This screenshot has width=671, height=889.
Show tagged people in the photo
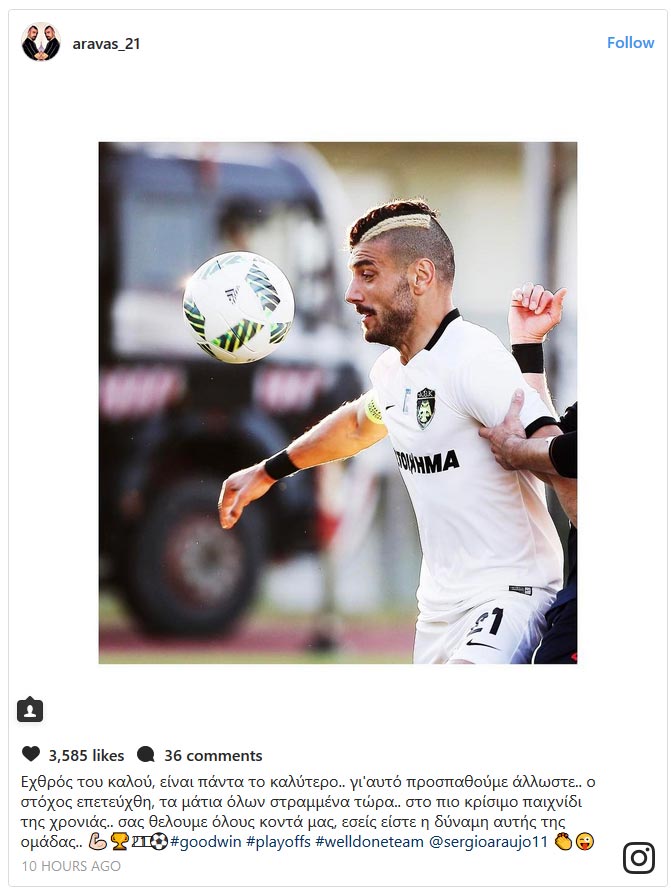coord(30,710)
